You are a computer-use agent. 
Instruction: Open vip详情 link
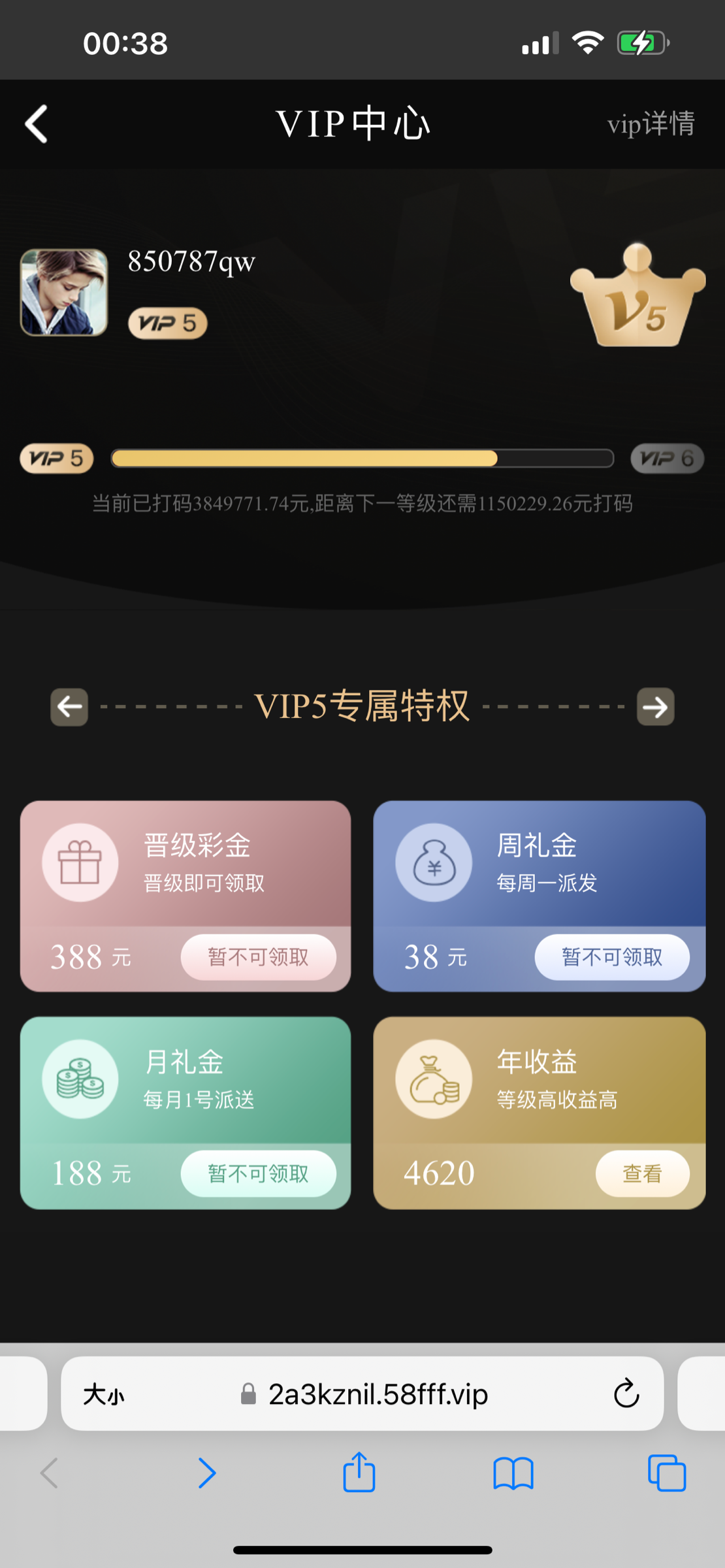coord(651,123)
